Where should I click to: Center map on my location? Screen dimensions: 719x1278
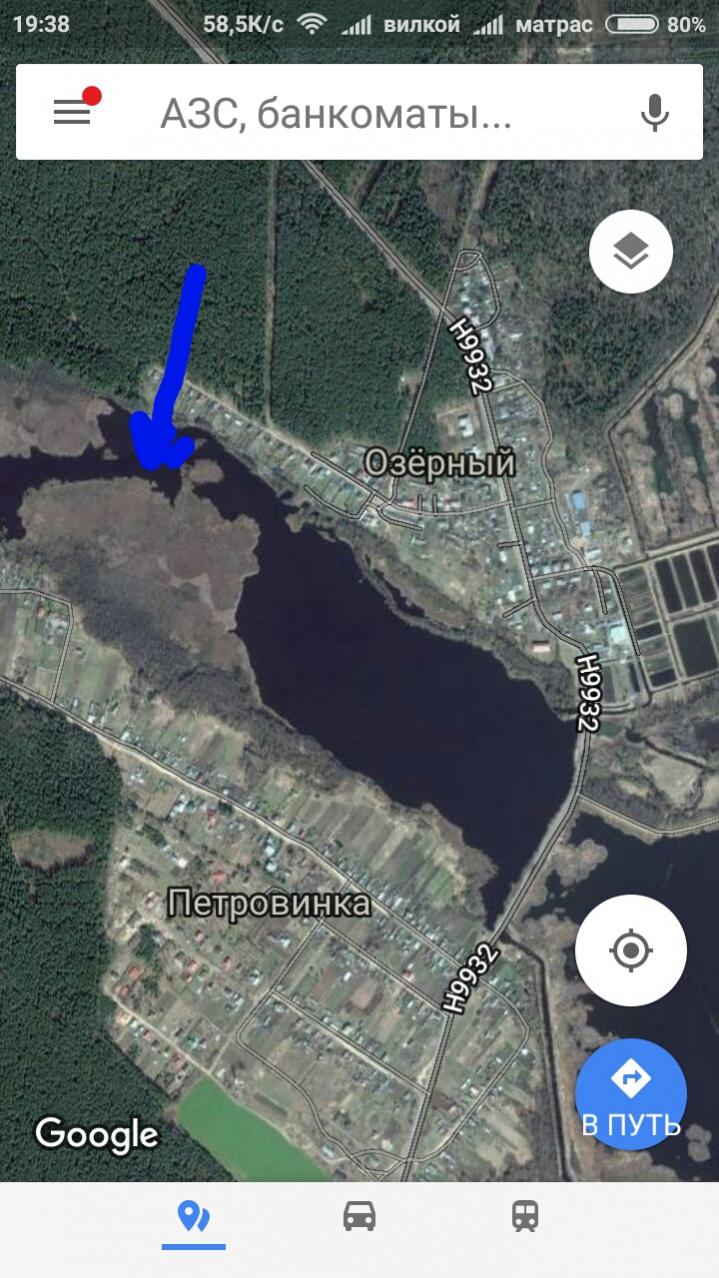[x=630, y=950]
